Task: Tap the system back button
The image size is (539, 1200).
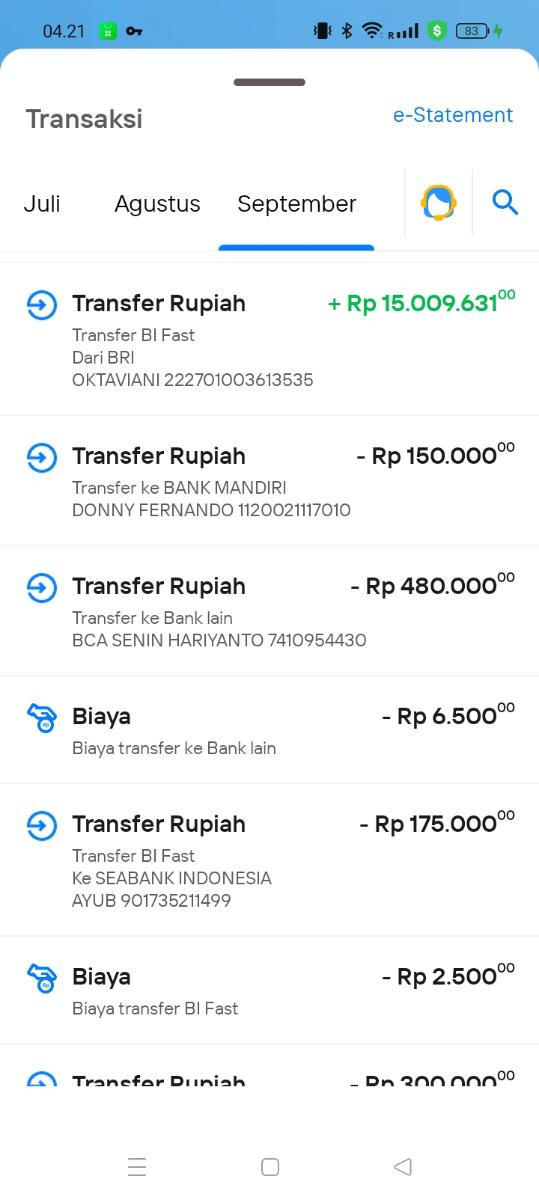Action: [x=403, y=1166]
